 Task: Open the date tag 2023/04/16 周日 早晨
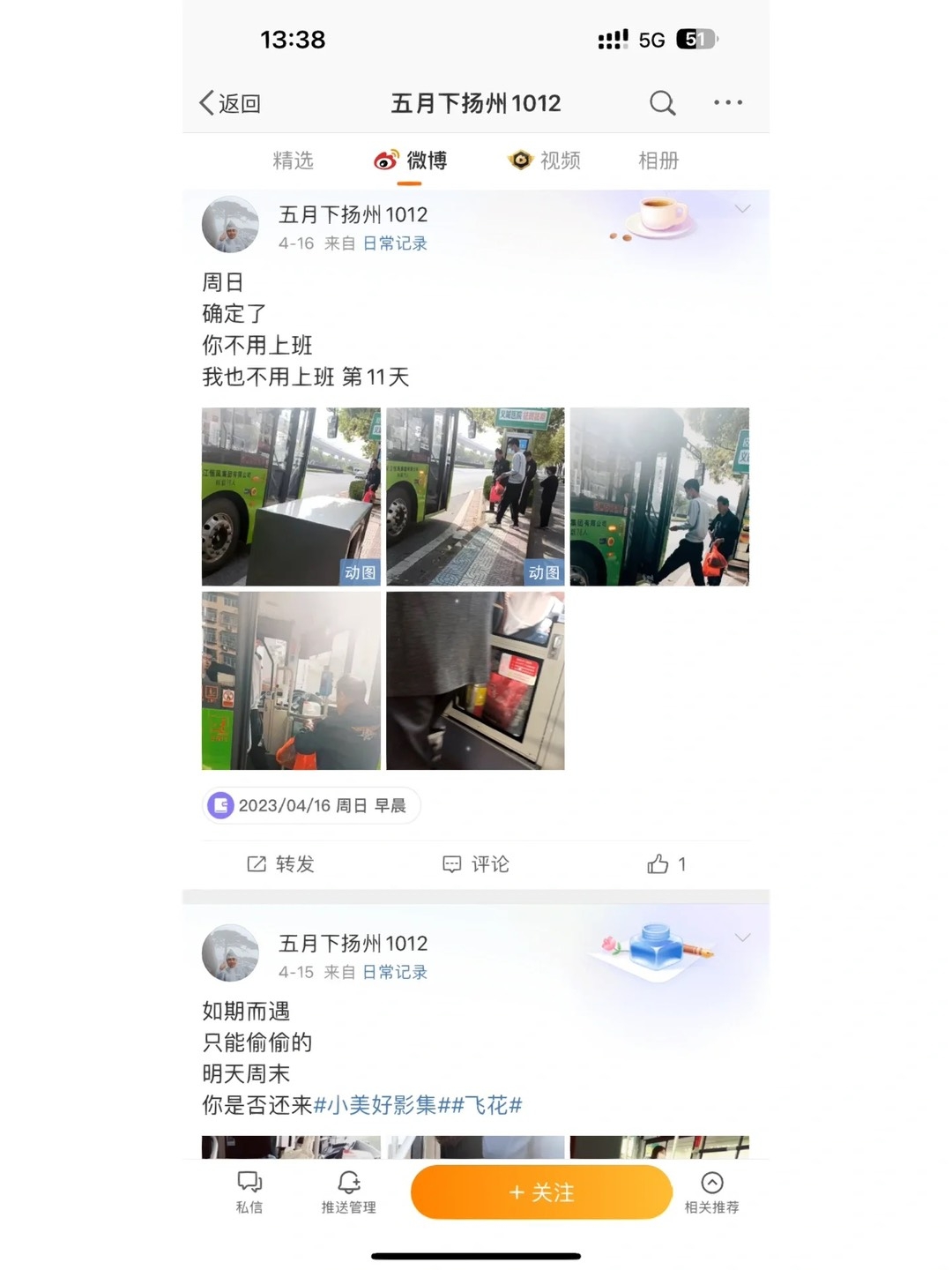310,805
